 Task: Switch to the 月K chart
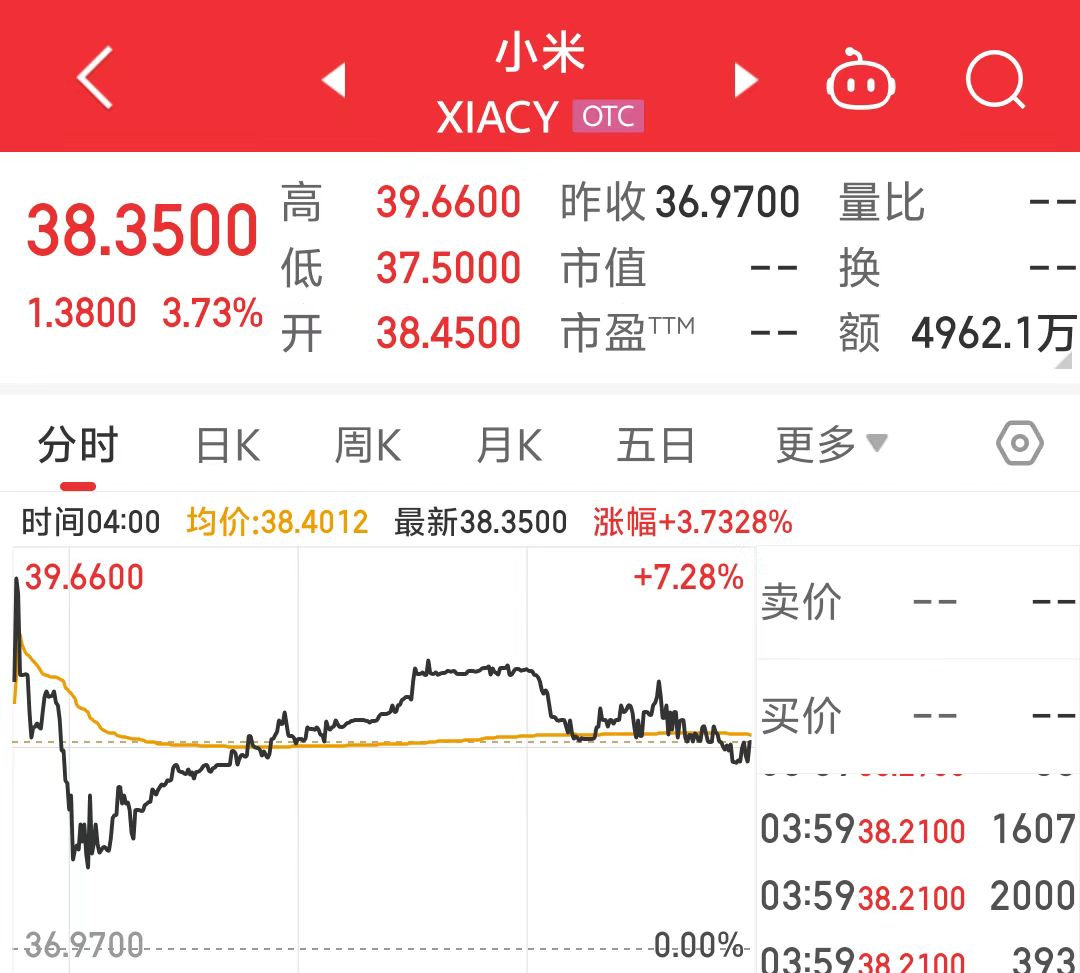(509, 445)
